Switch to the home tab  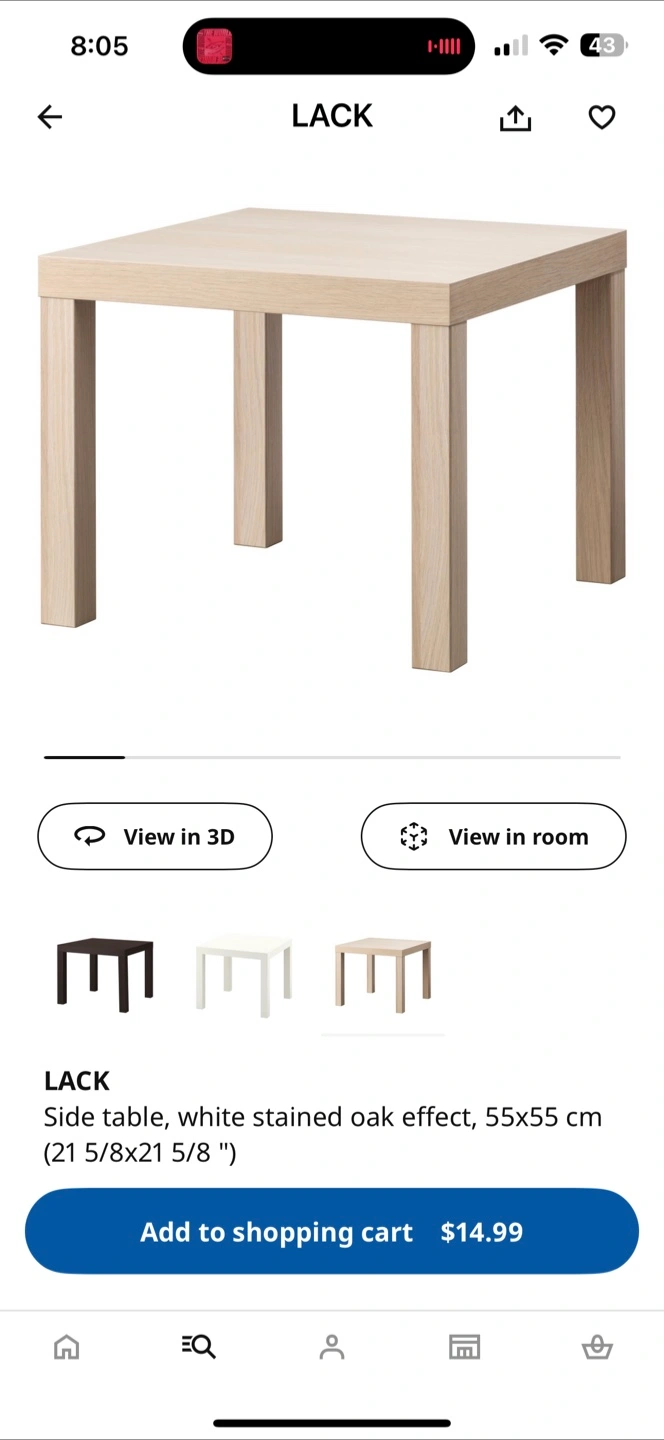(x=66, y=1347)
